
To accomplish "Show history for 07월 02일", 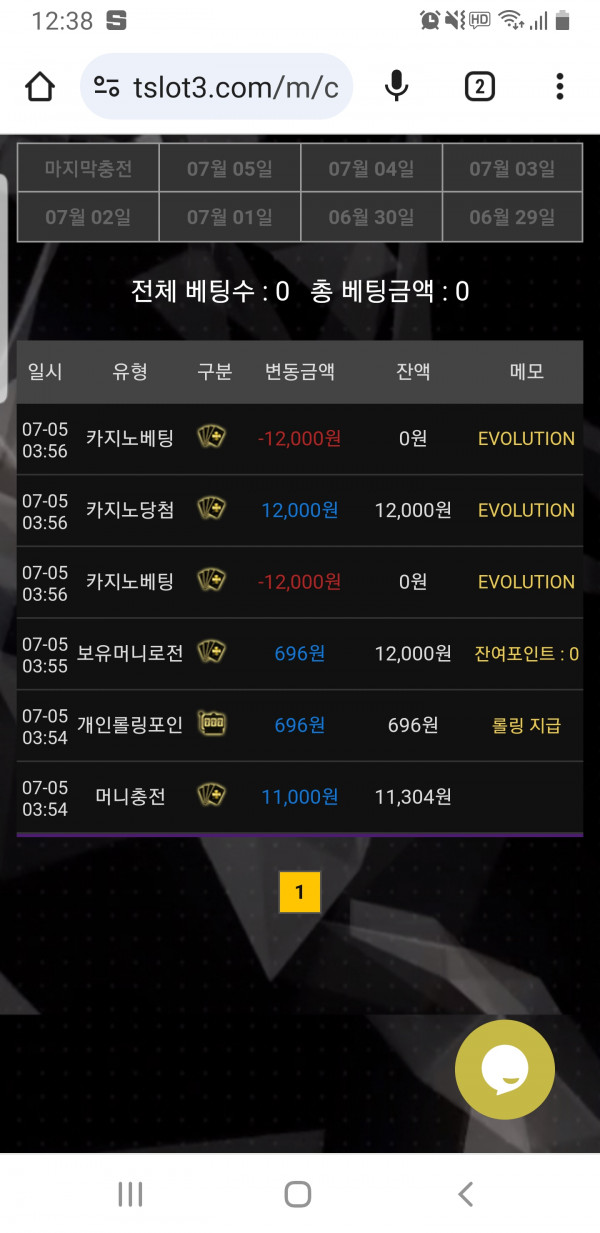I will 88,217.
